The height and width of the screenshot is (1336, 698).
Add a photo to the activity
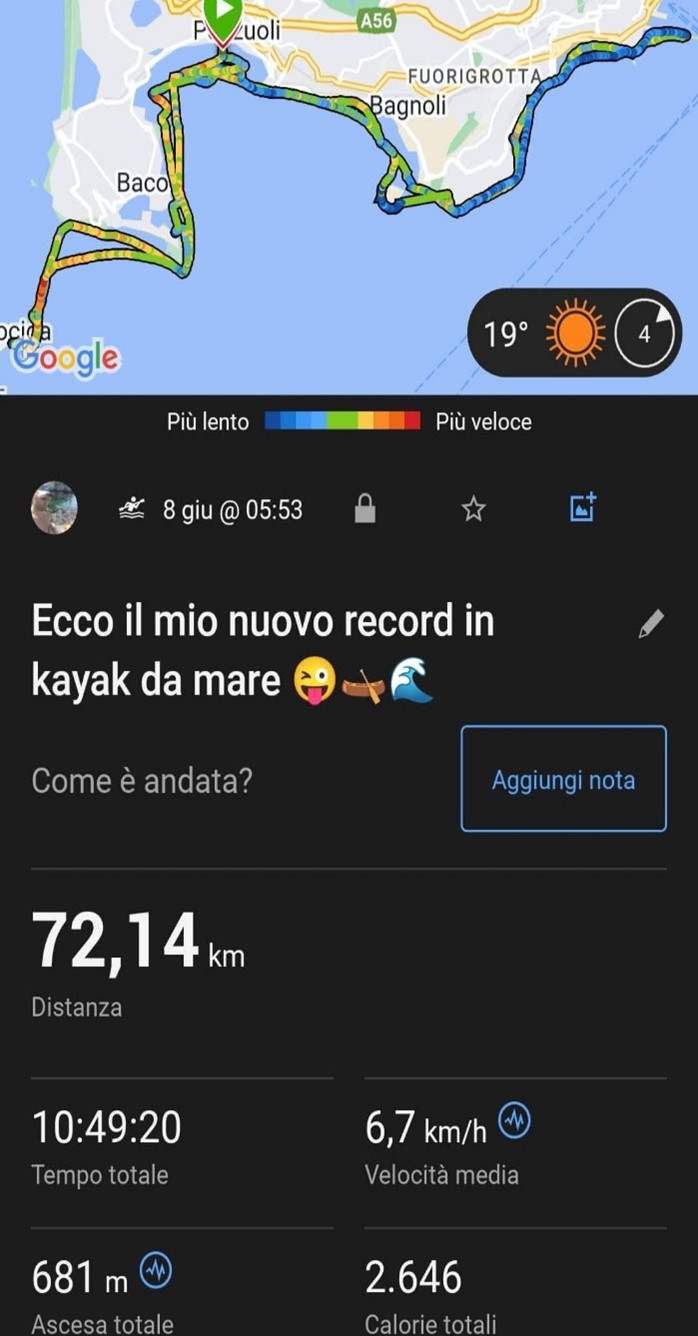[583, 508]
